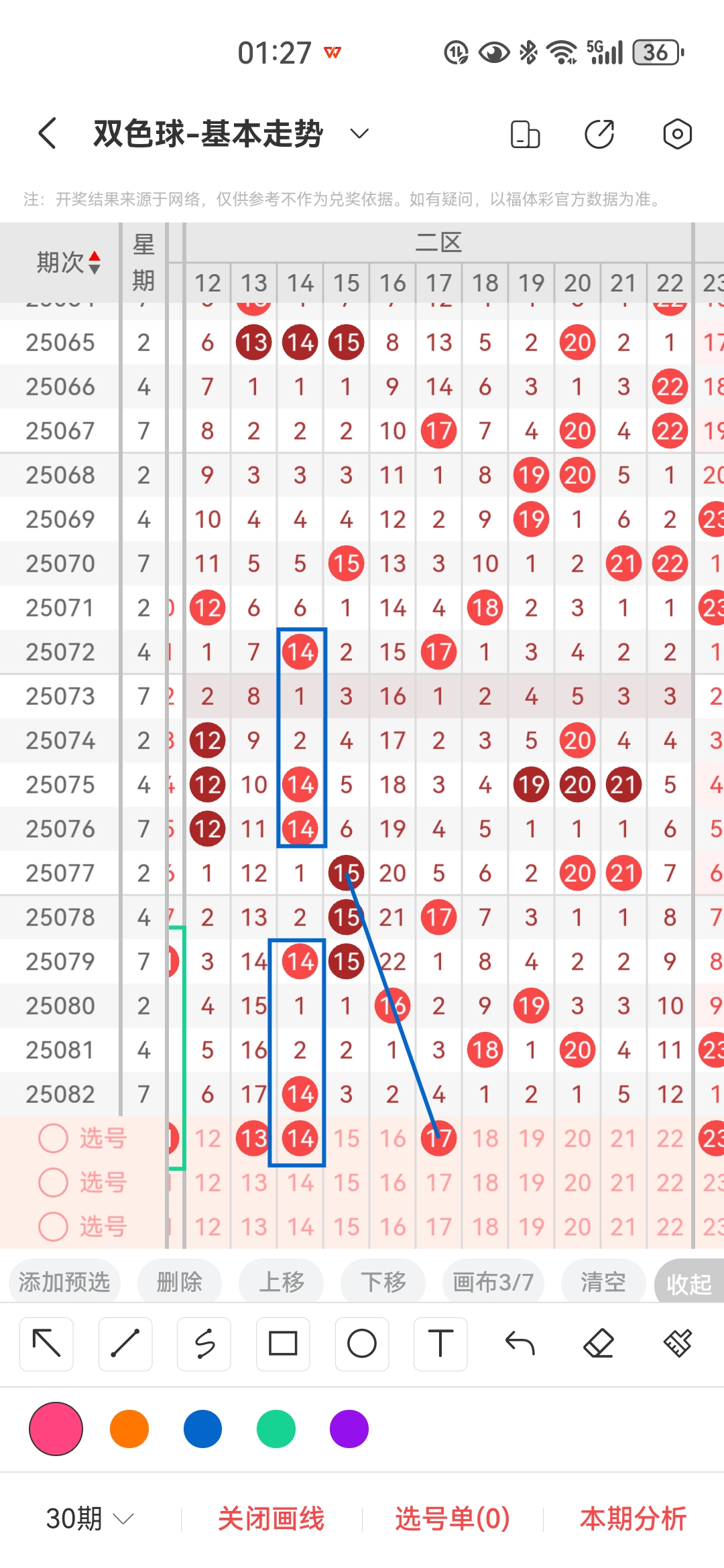This screenshot has height=1568, width=724.
Task: Choose the blue color swatch
Action: click(202, 1429)
